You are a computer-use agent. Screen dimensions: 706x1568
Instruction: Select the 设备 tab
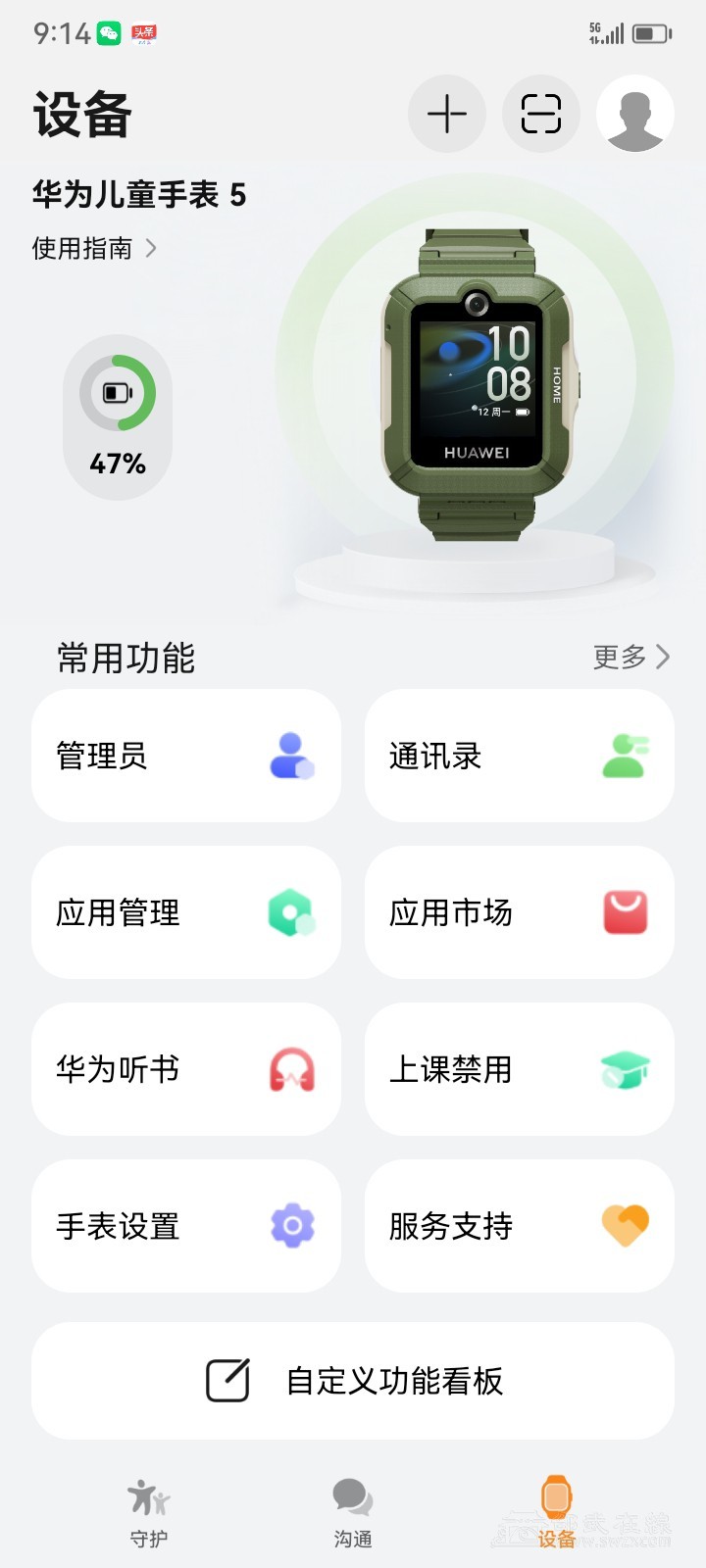(556, 1513)
